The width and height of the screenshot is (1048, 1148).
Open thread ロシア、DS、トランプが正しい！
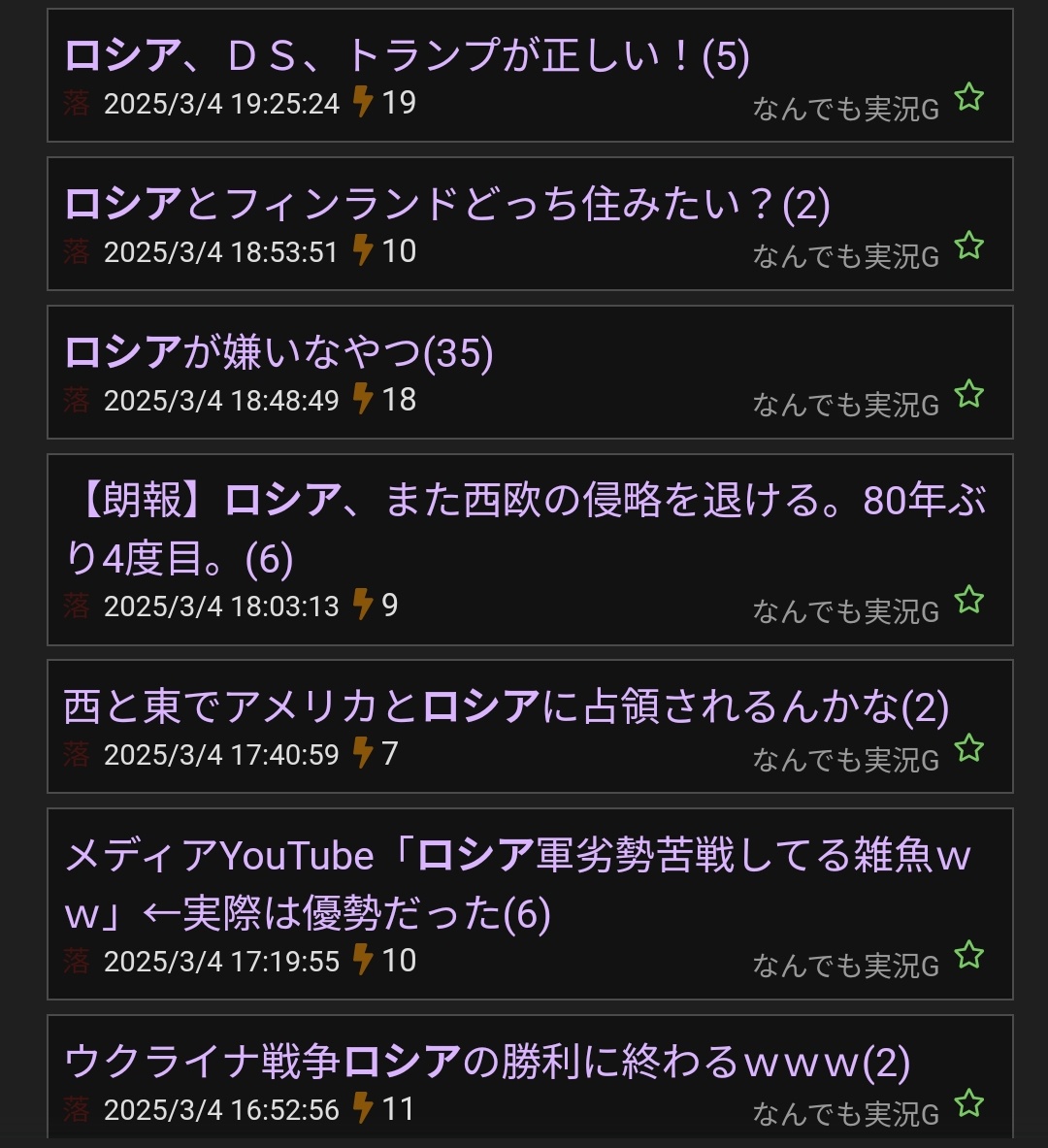[408, 56]
